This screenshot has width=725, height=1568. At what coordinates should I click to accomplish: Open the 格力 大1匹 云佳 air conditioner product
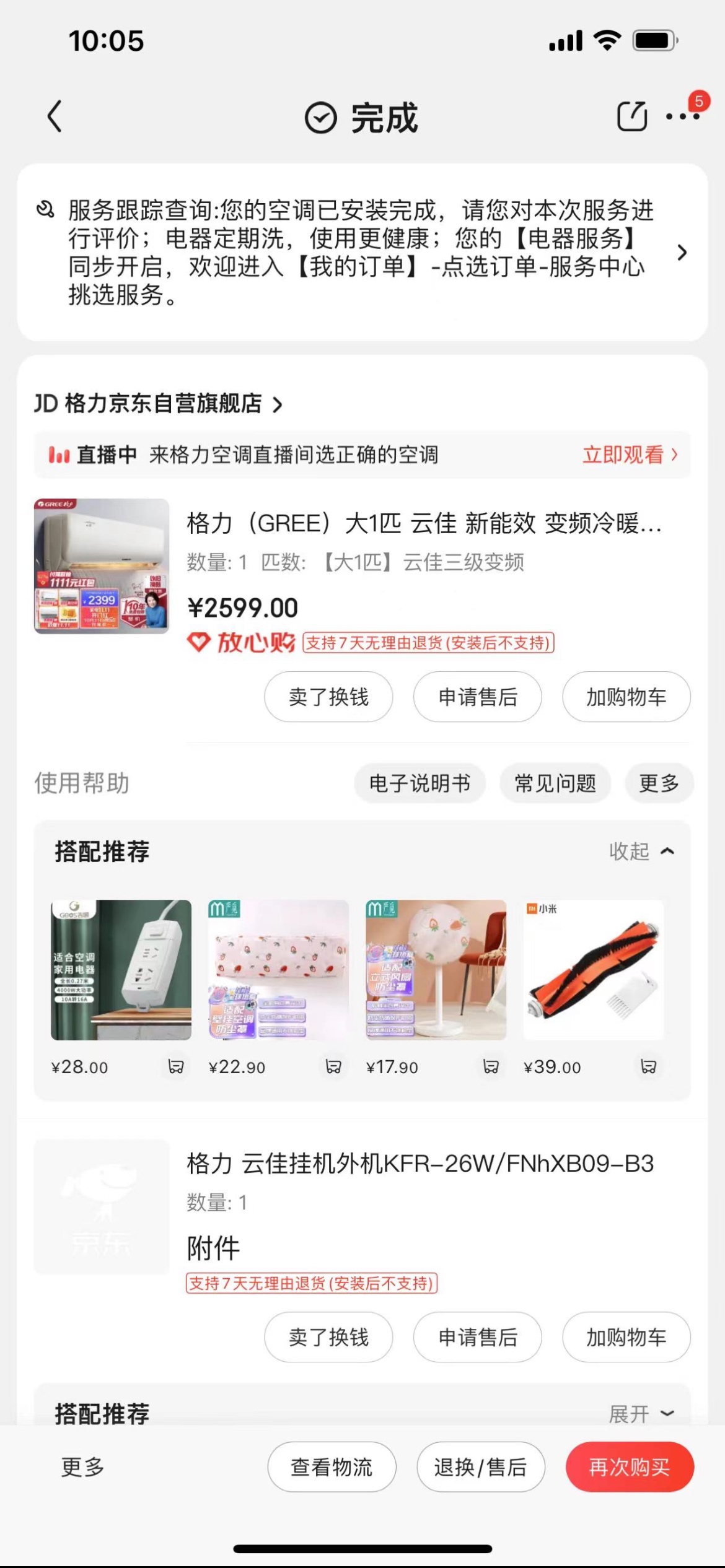[x=424, y=524]
